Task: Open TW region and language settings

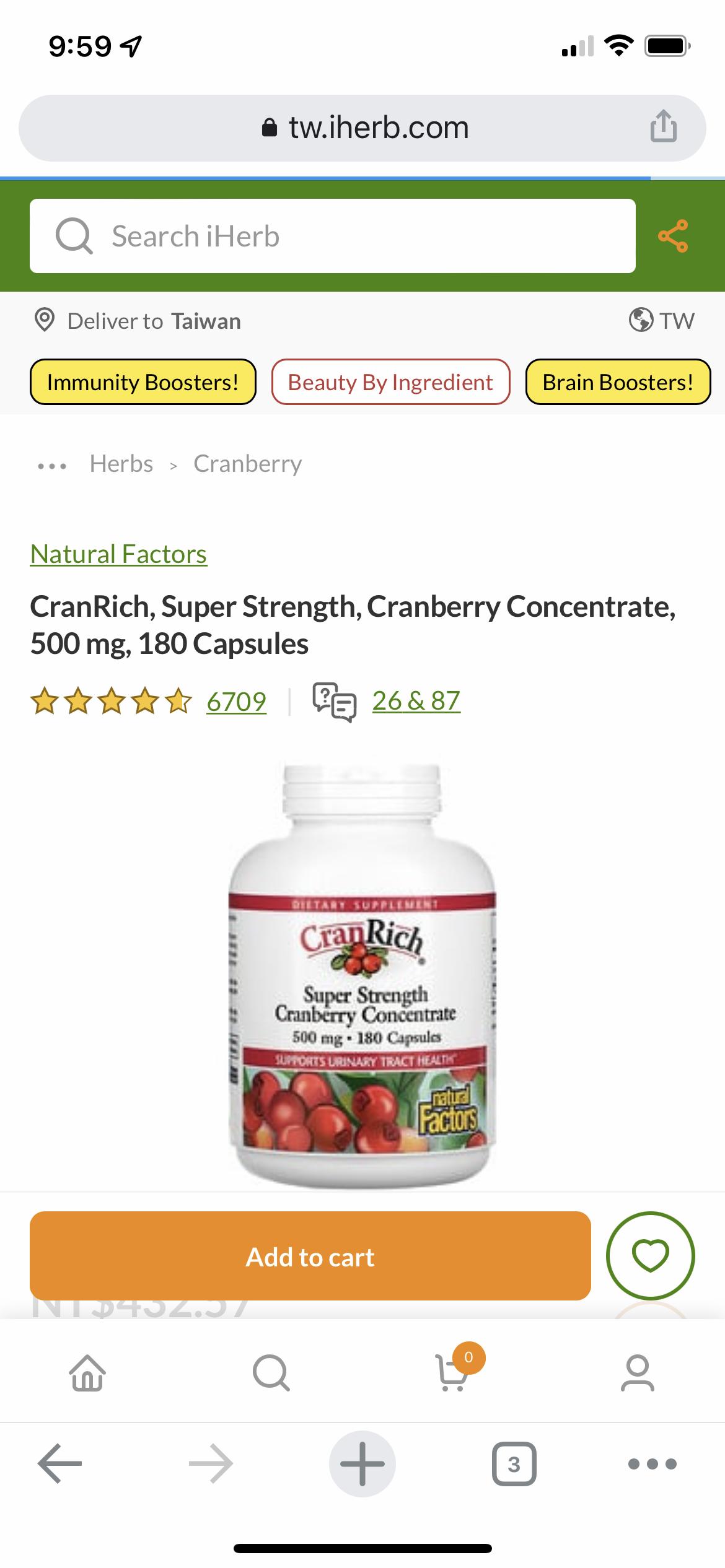Action: [662, 321]
